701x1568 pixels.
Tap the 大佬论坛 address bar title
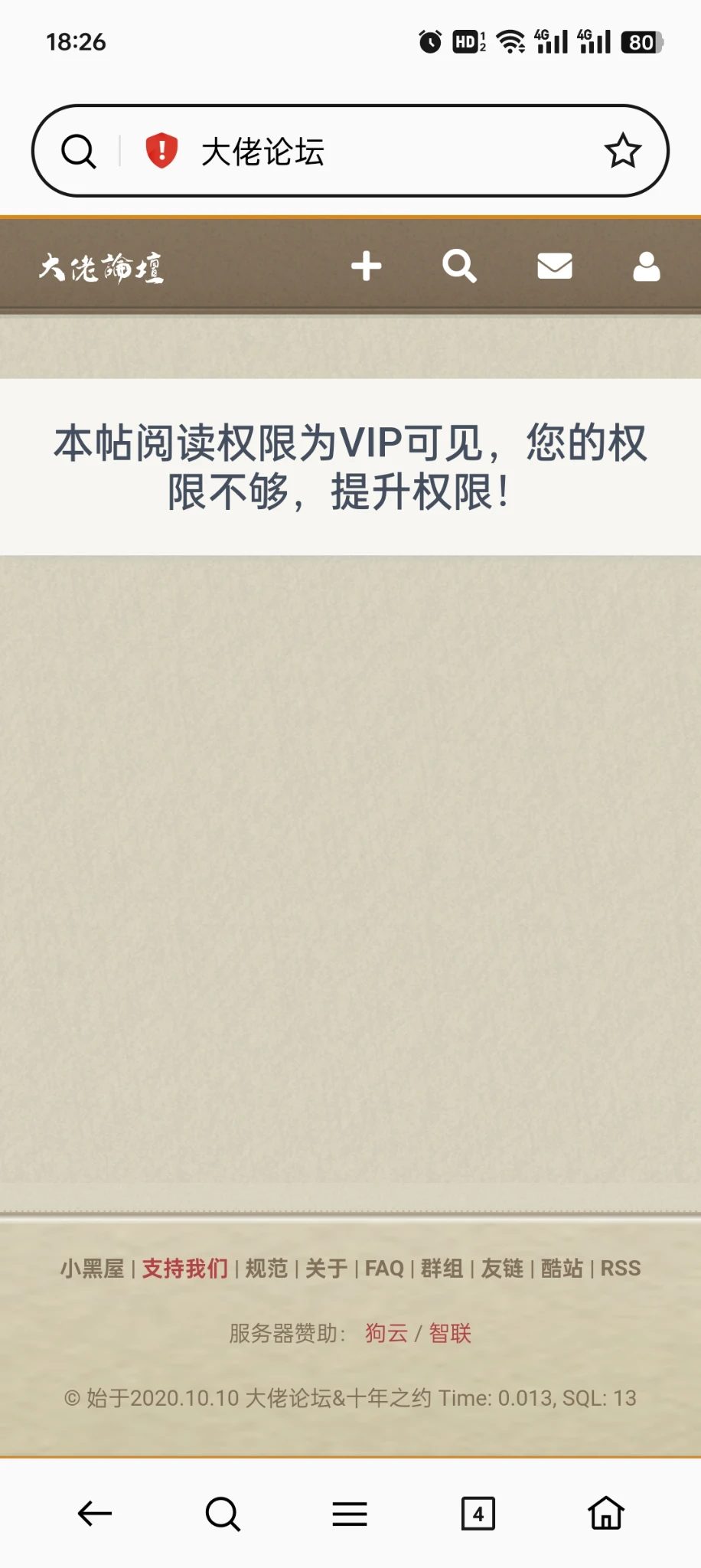262,152
